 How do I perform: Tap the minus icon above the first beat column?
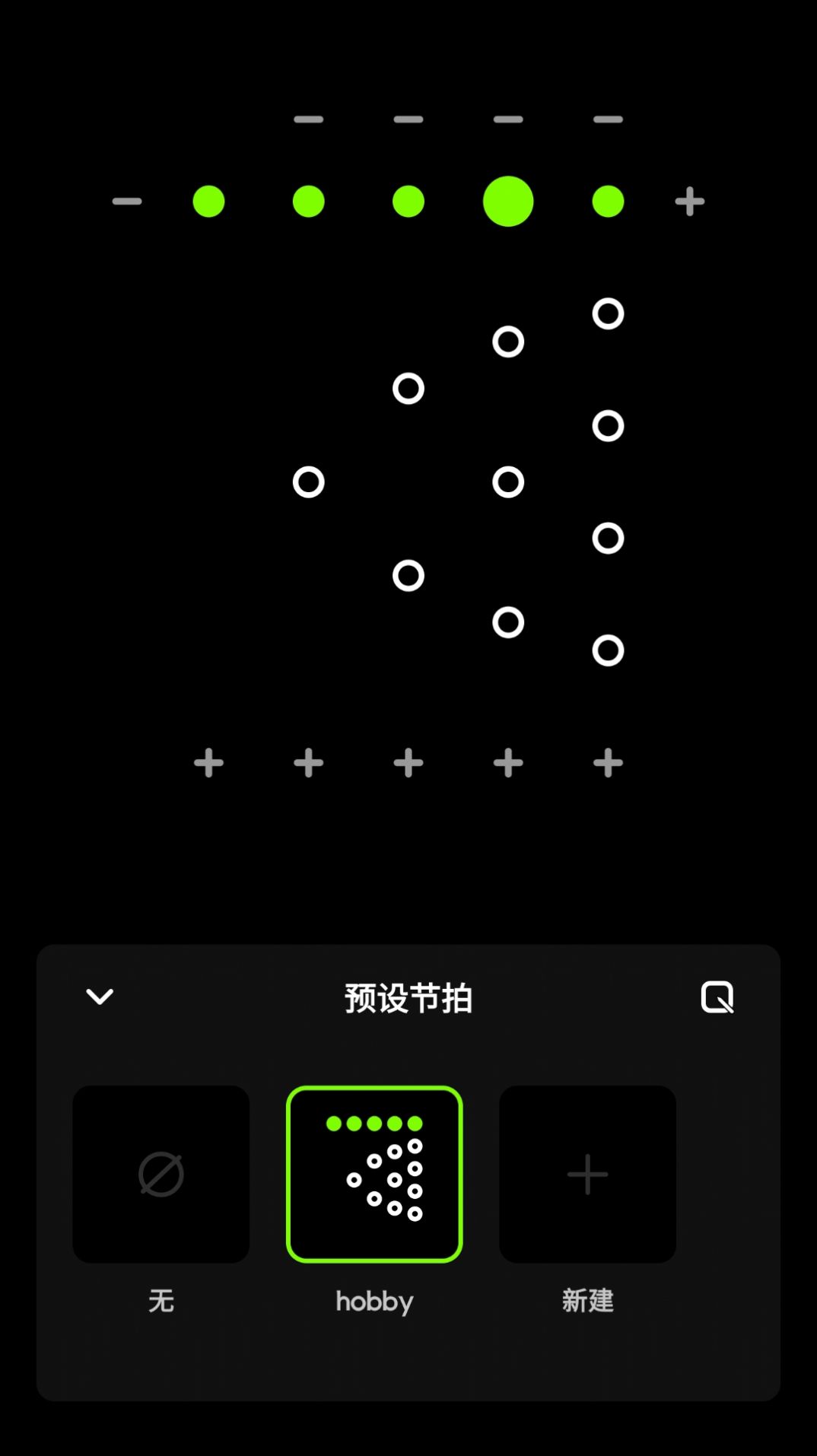pos(308,119)
